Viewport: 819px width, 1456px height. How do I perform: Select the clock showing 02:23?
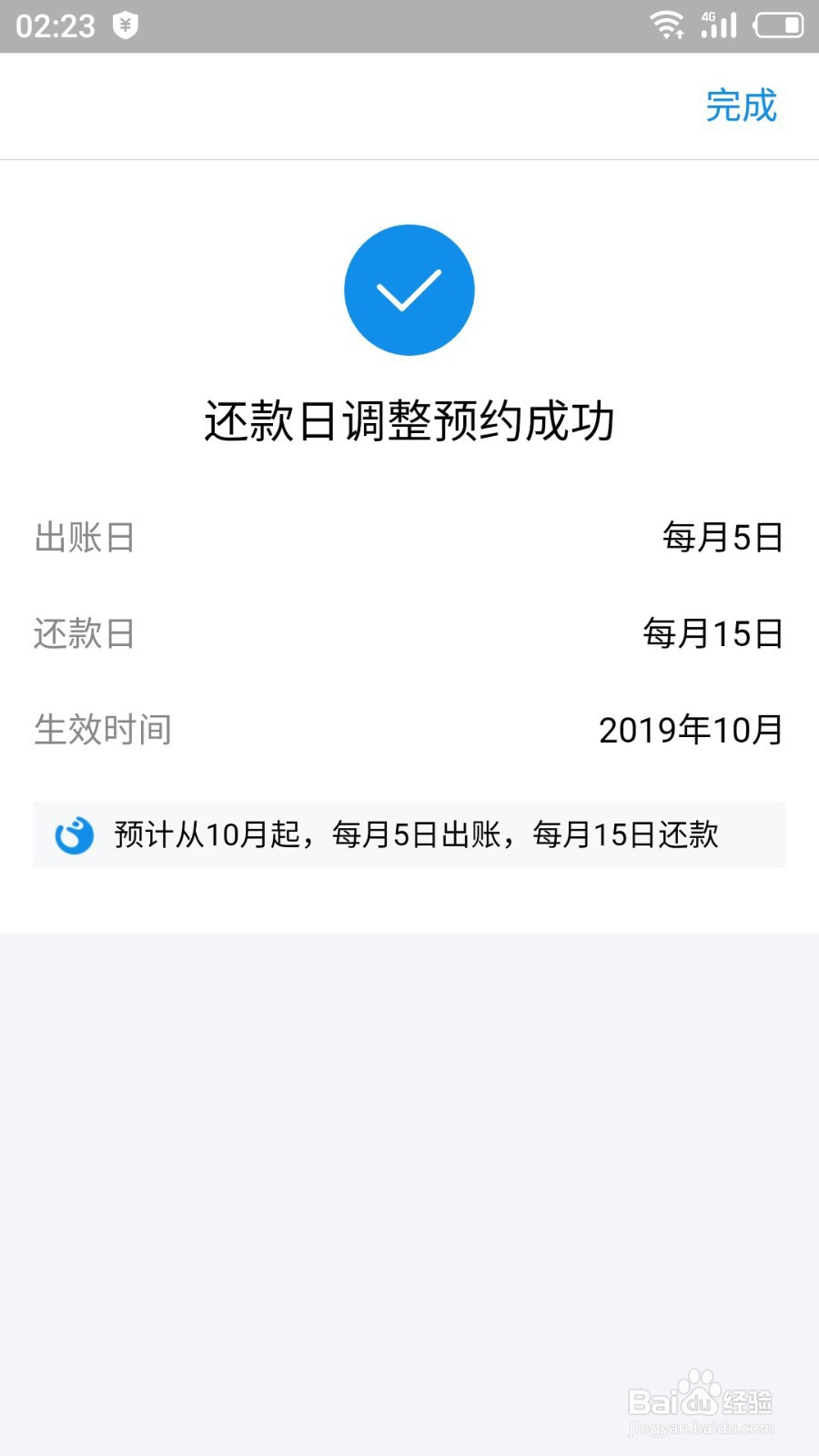55,25
